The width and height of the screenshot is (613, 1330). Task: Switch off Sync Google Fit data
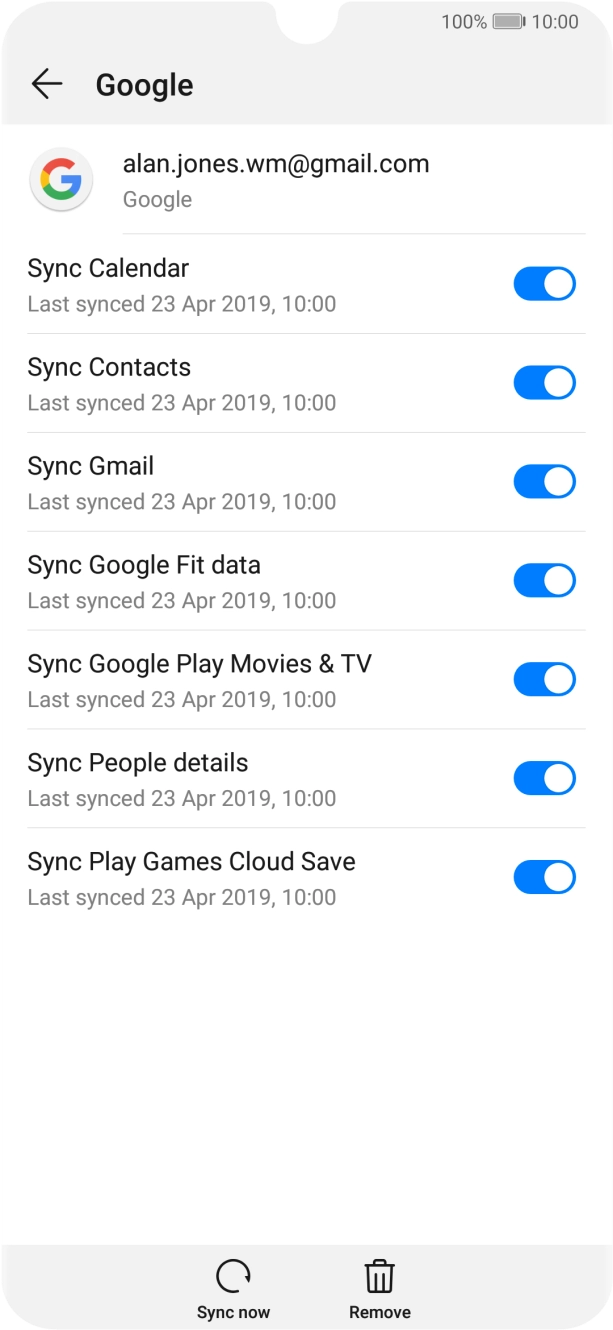click(544, 581)
